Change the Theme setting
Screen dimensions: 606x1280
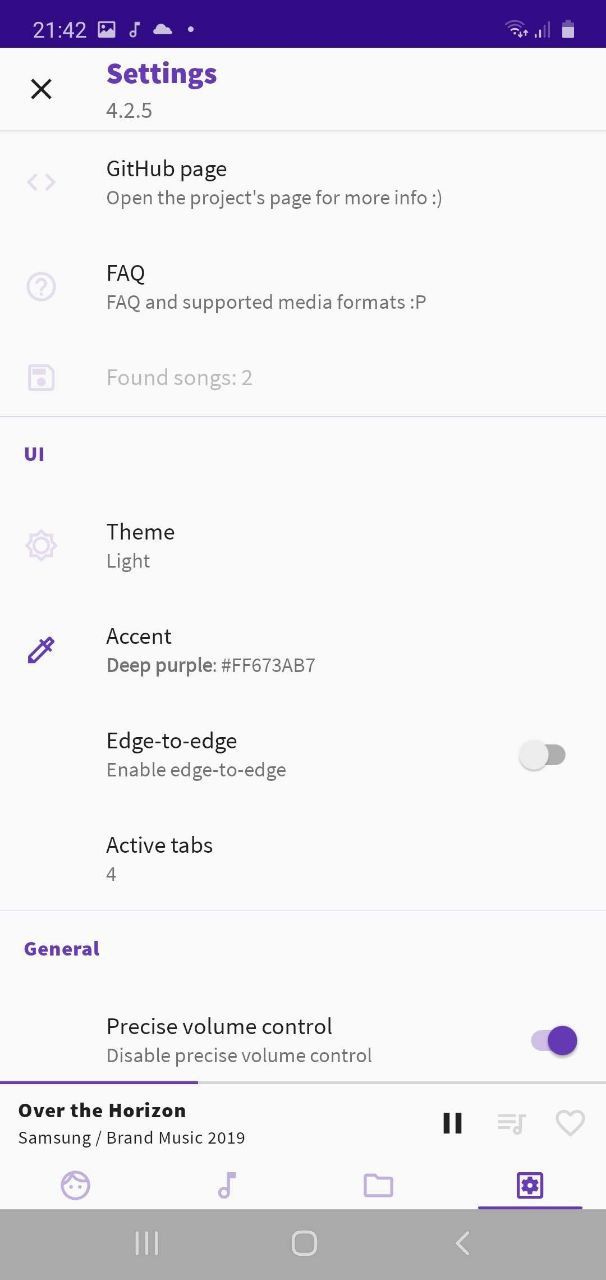[x=303, y=546]
